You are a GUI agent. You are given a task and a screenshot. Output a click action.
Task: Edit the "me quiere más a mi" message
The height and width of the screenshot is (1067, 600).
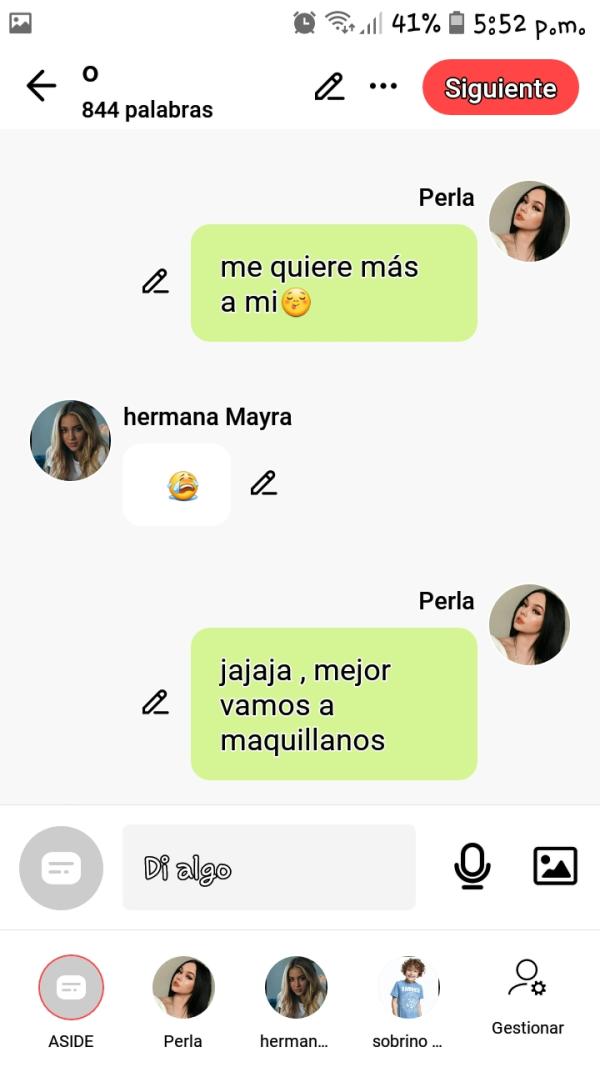tap(155, 282)
